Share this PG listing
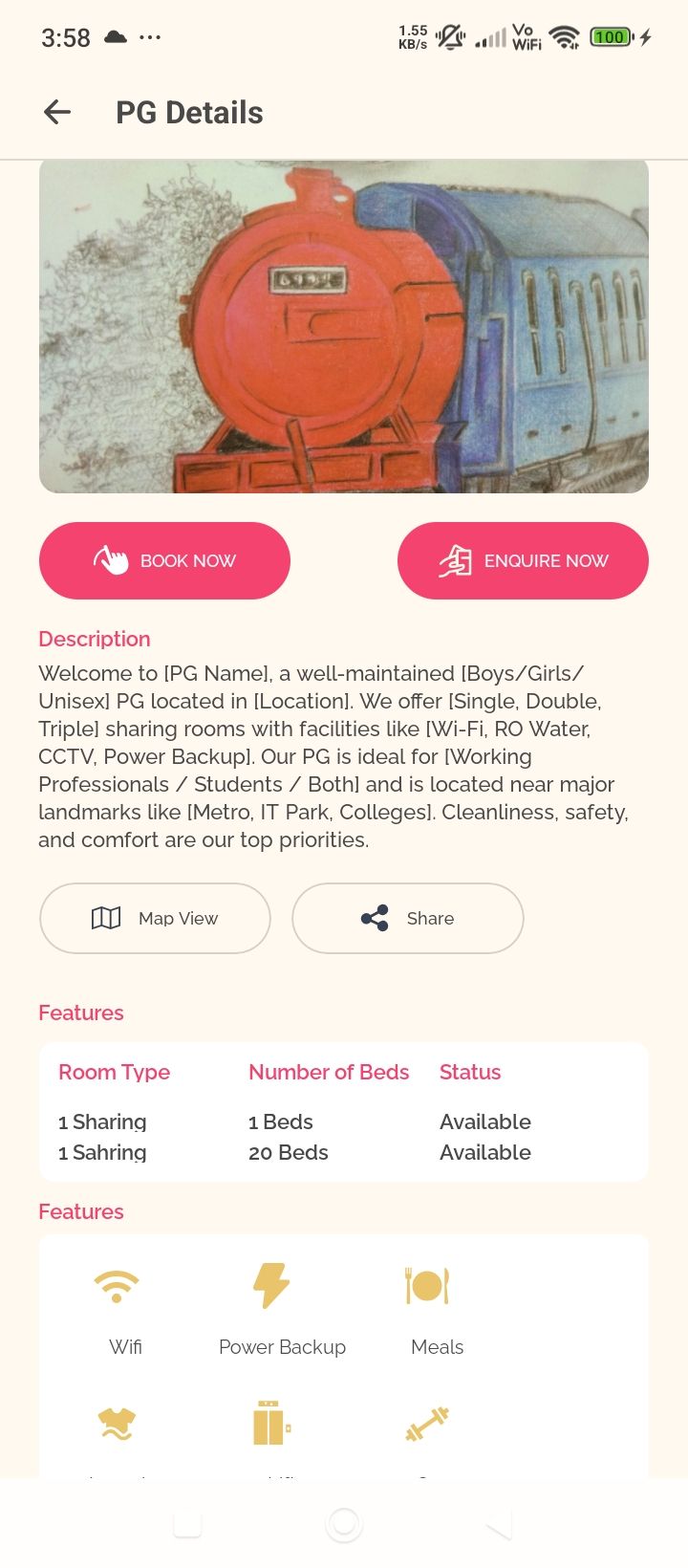The width and height of the screenshot is (688, 1568). 408,919
